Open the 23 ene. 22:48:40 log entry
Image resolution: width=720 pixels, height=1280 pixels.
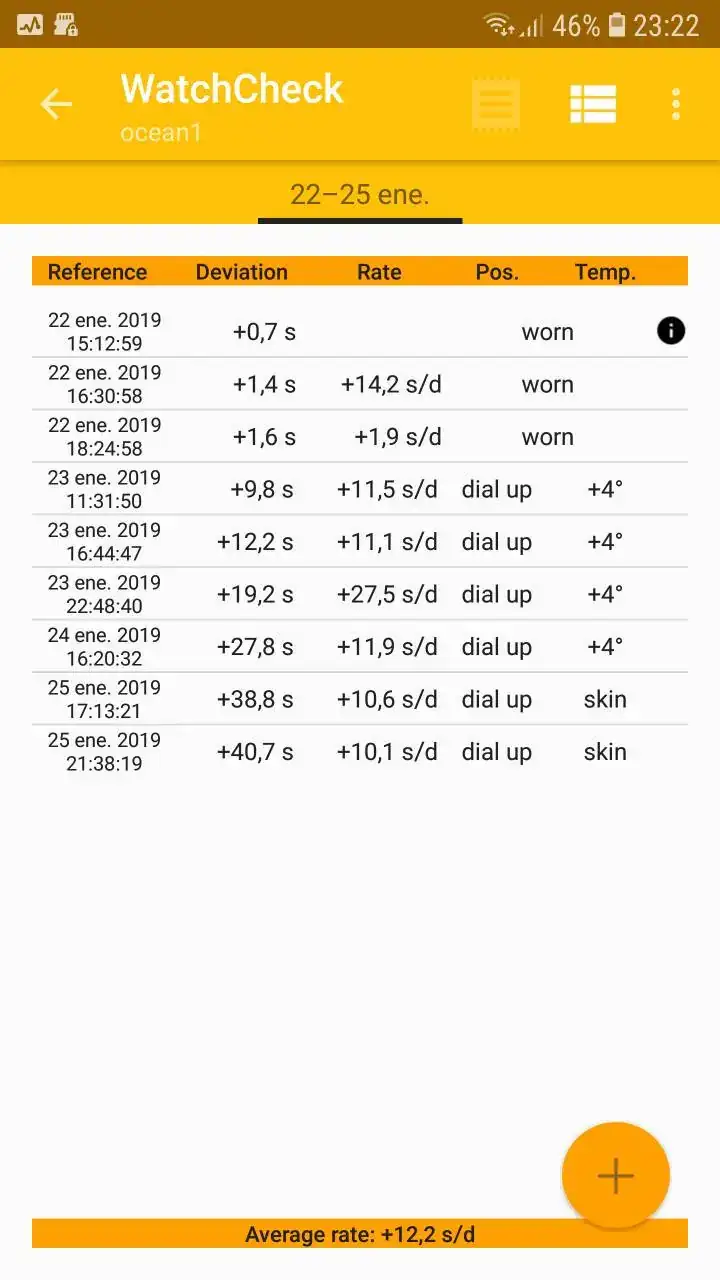[360, 594]
